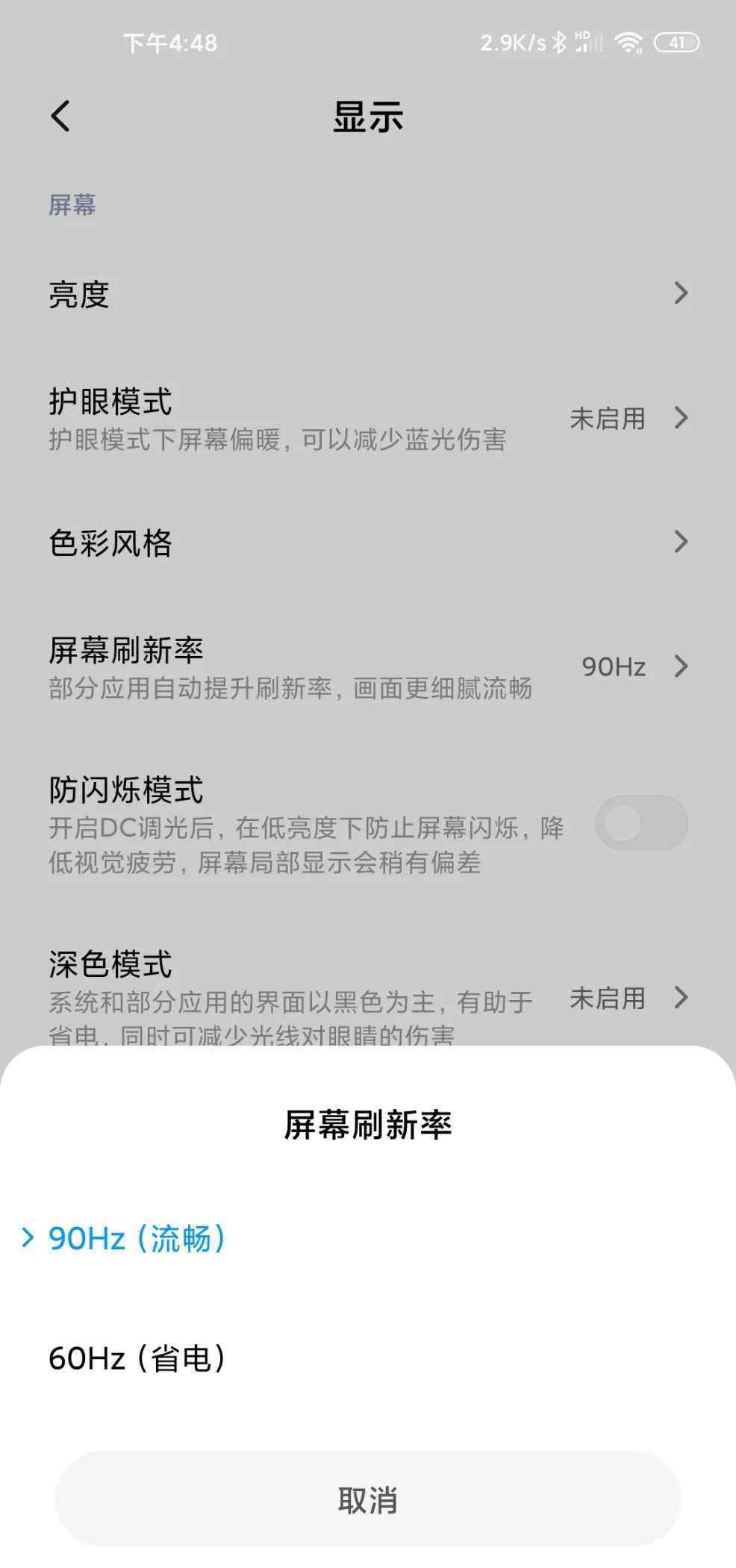Go back using the top-left arrow
The image size is (736, 1568).
click(x=60, y=116)
